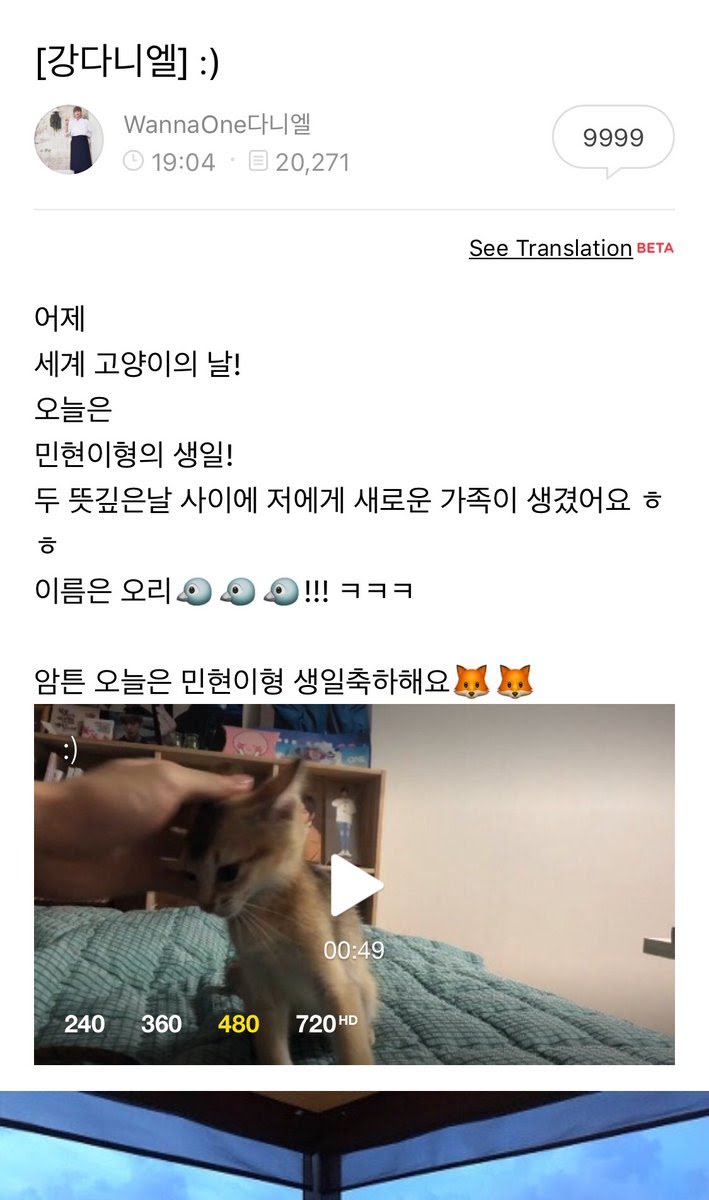Select 240 video quality
709x1200 pixels.
pos(85,1024)
